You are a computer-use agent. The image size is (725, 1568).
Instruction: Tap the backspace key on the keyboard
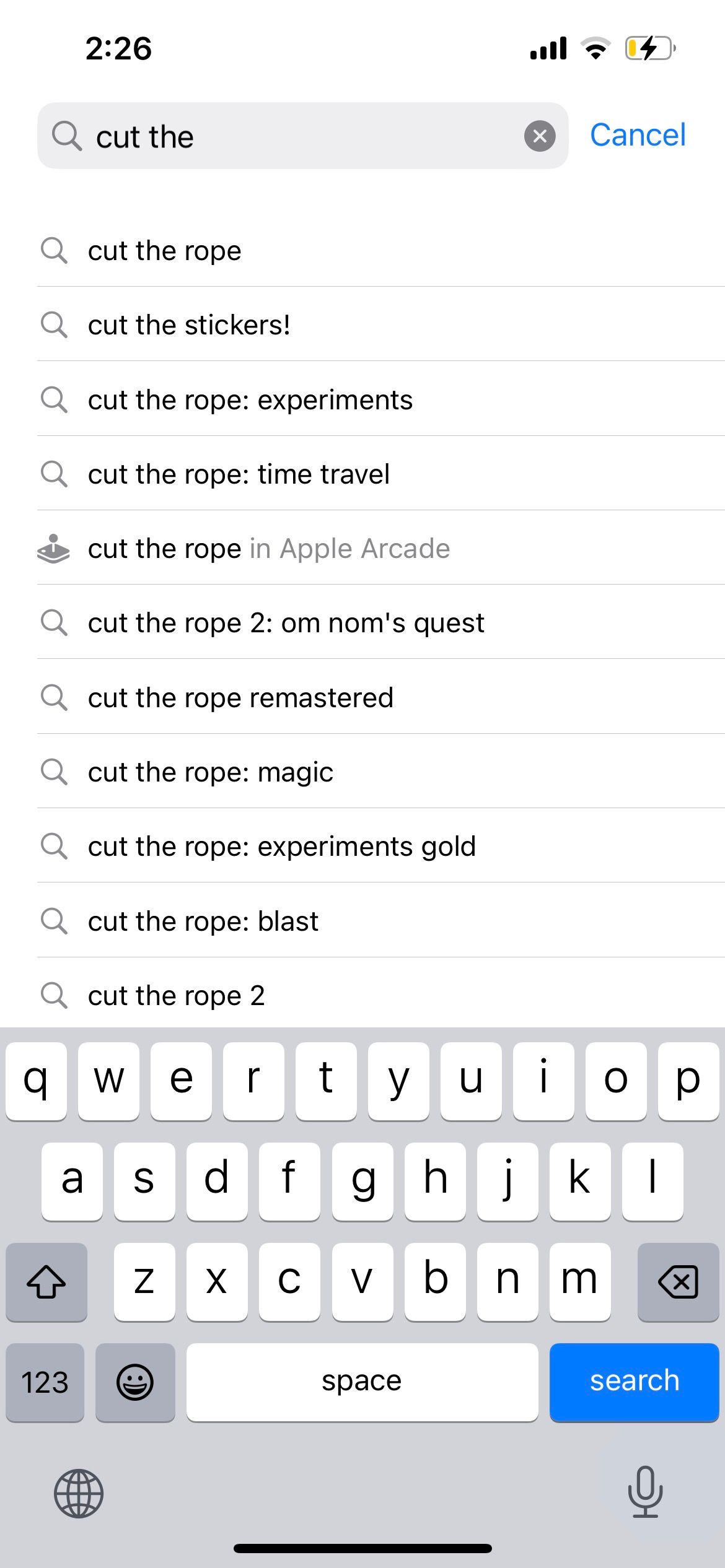coord(678,1282)
